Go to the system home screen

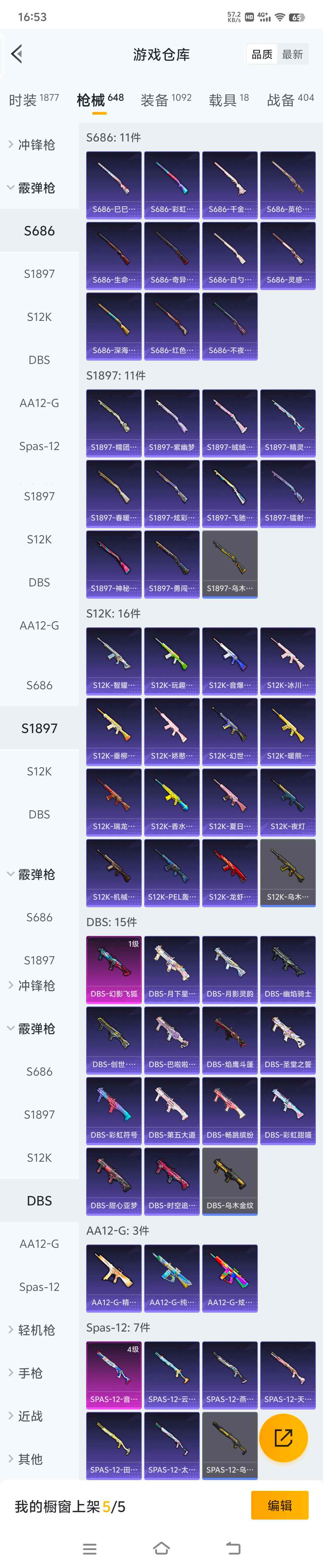pos(161,1548)
